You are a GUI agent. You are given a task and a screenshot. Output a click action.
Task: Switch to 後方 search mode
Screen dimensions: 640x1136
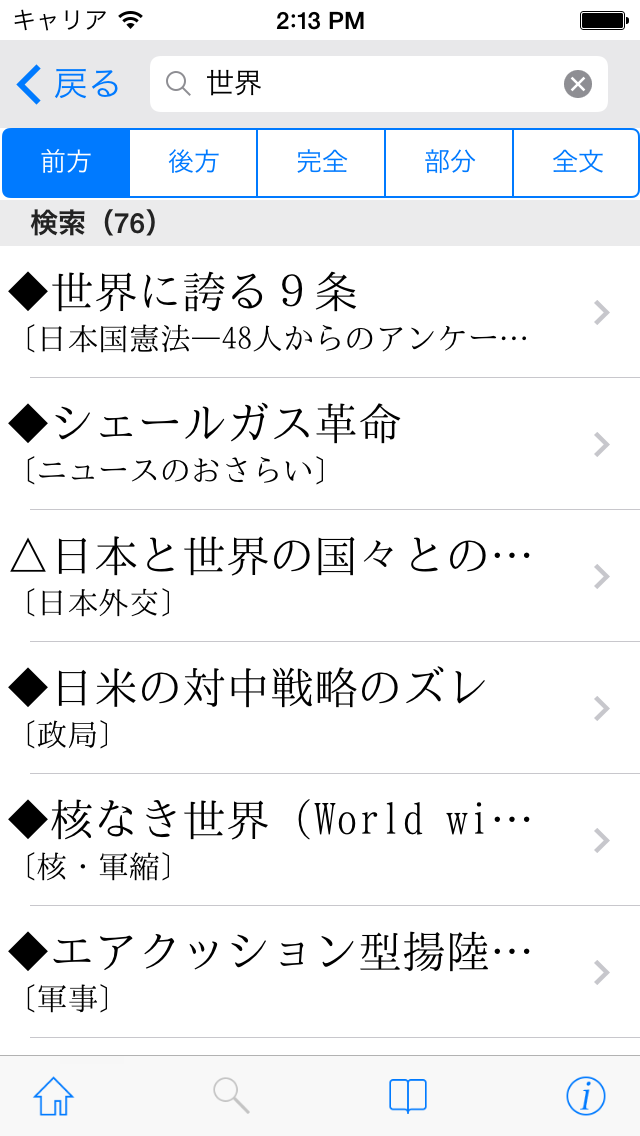click(x=194, y=162)
